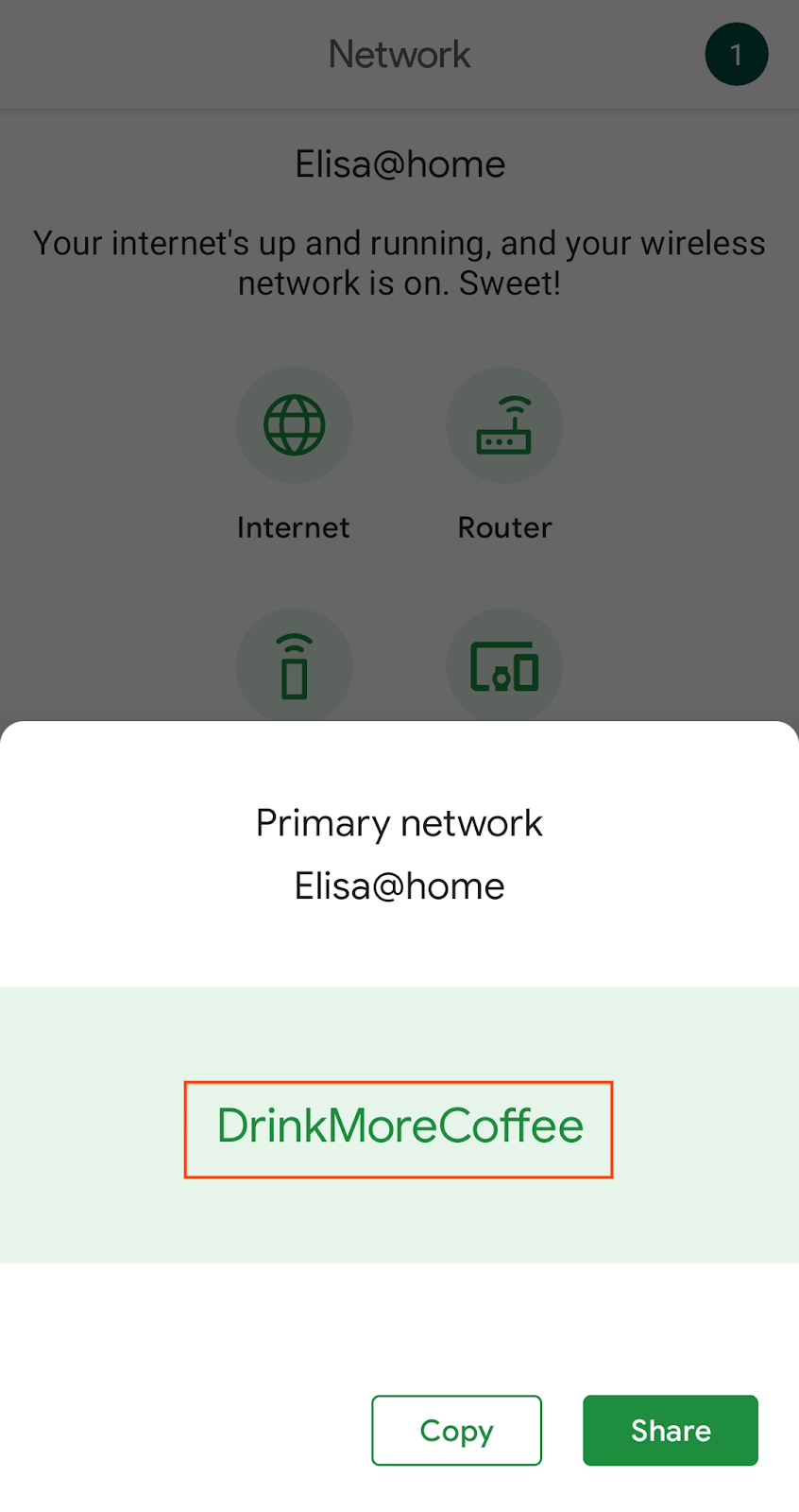Share the network password
This screenshot has height=1512, width=799.
[x=670, y=1430]
